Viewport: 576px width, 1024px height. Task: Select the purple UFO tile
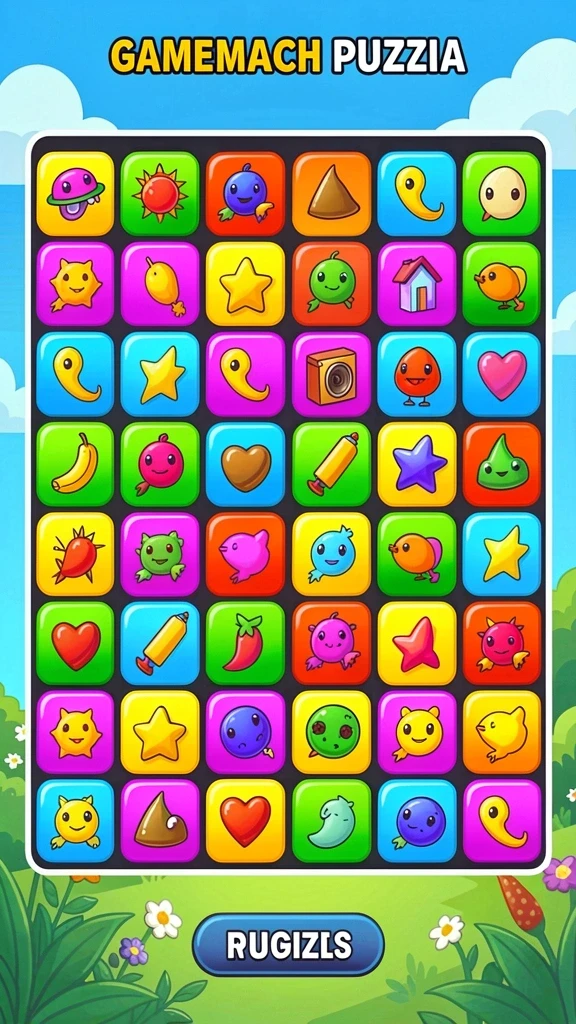(x=75, y=194)
